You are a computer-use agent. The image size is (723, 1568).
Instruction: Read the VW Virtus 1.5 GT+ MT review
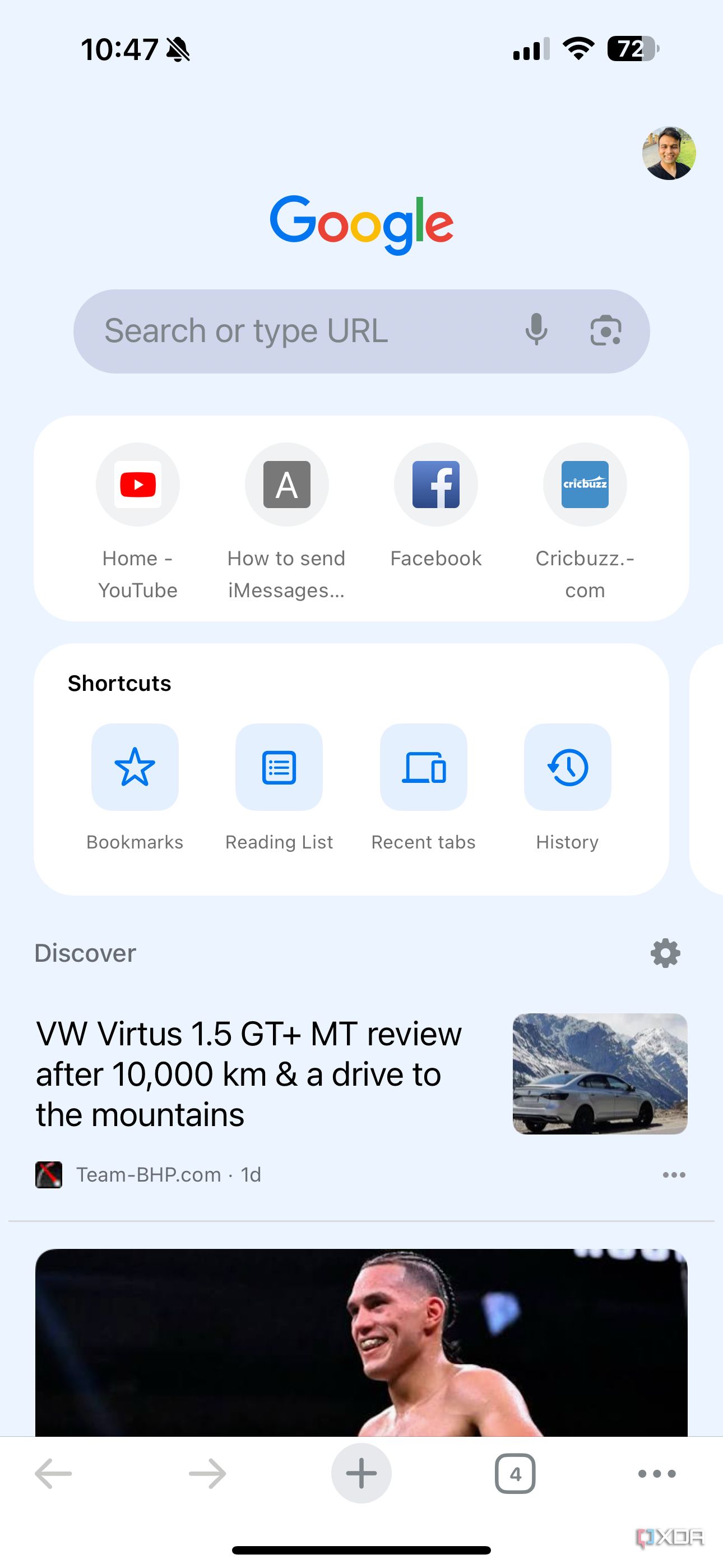point(249,1074)
